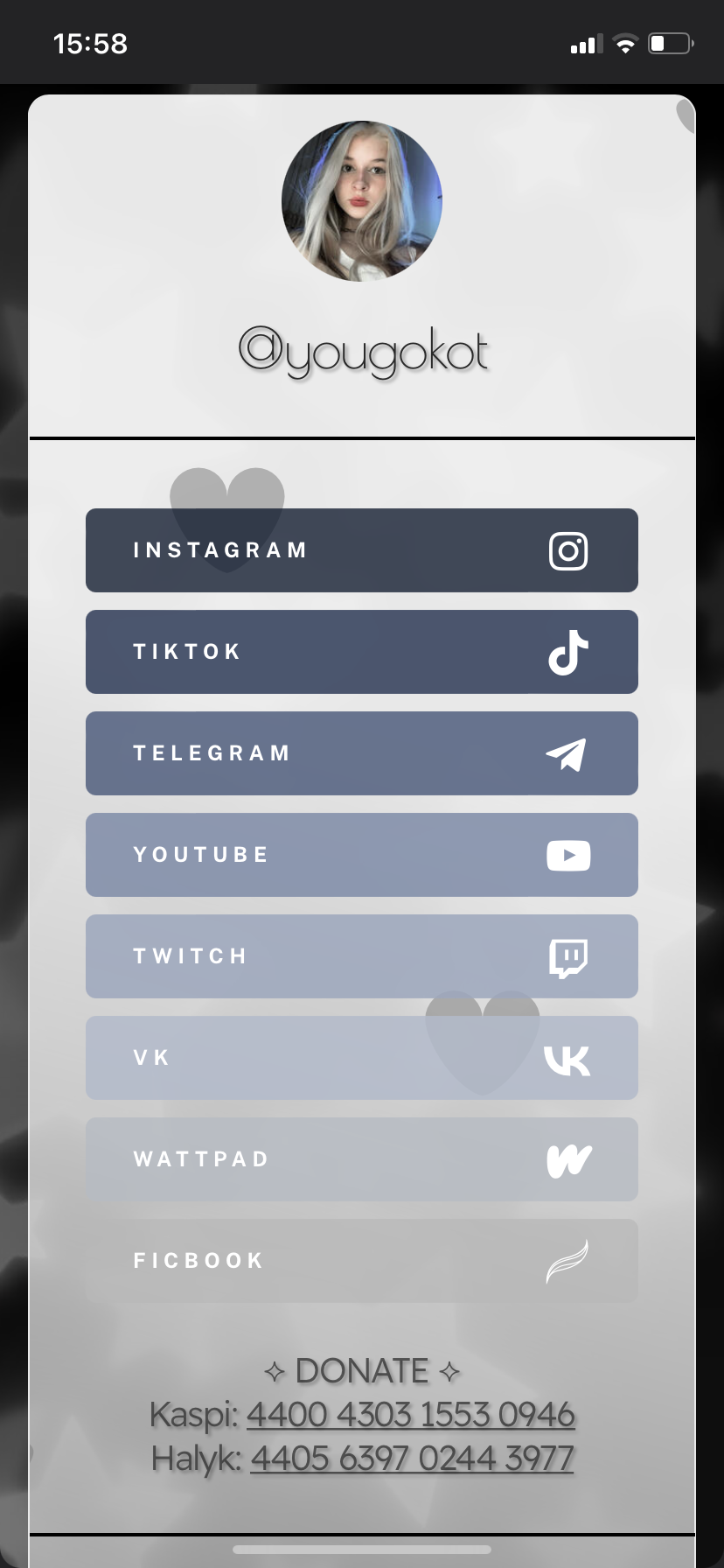The width and height of the screenshot is (724, 1568).
Task: Tap the VK button
Action: (x=362, y=1058)
